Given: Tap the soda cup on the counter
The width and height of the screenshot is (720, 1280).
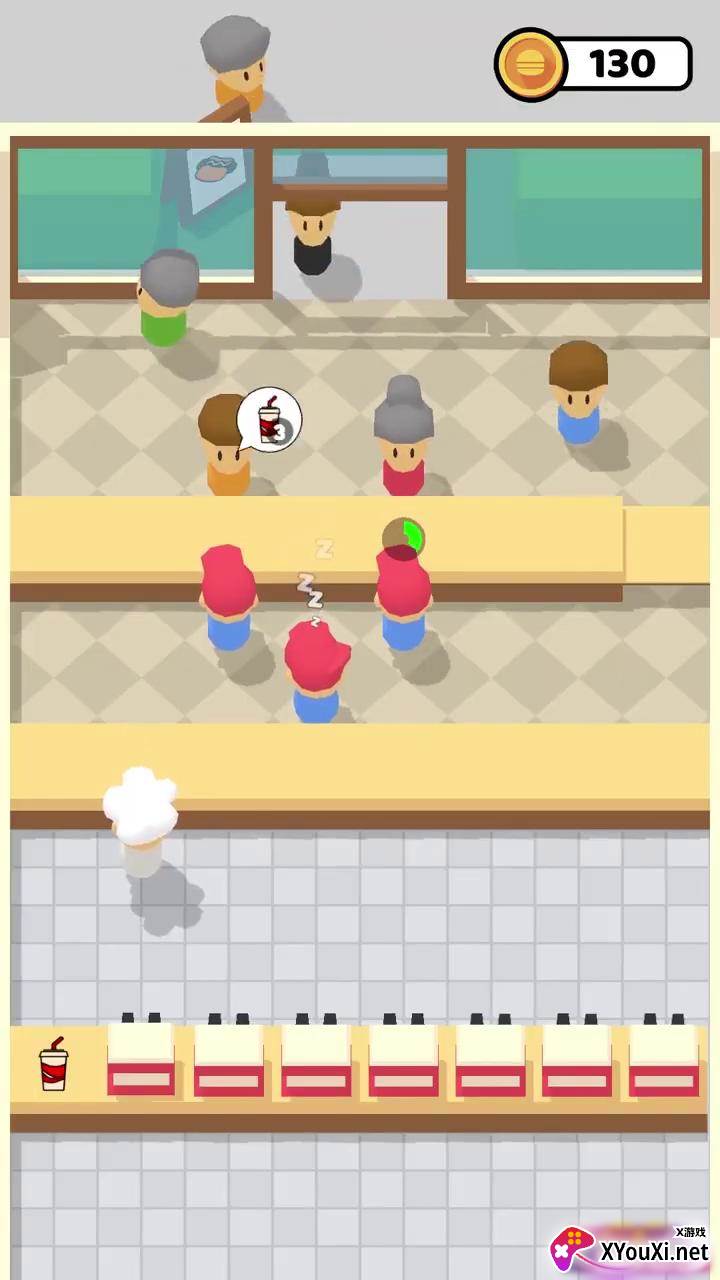Looking at the screenshot, I should pos(53,1064).
